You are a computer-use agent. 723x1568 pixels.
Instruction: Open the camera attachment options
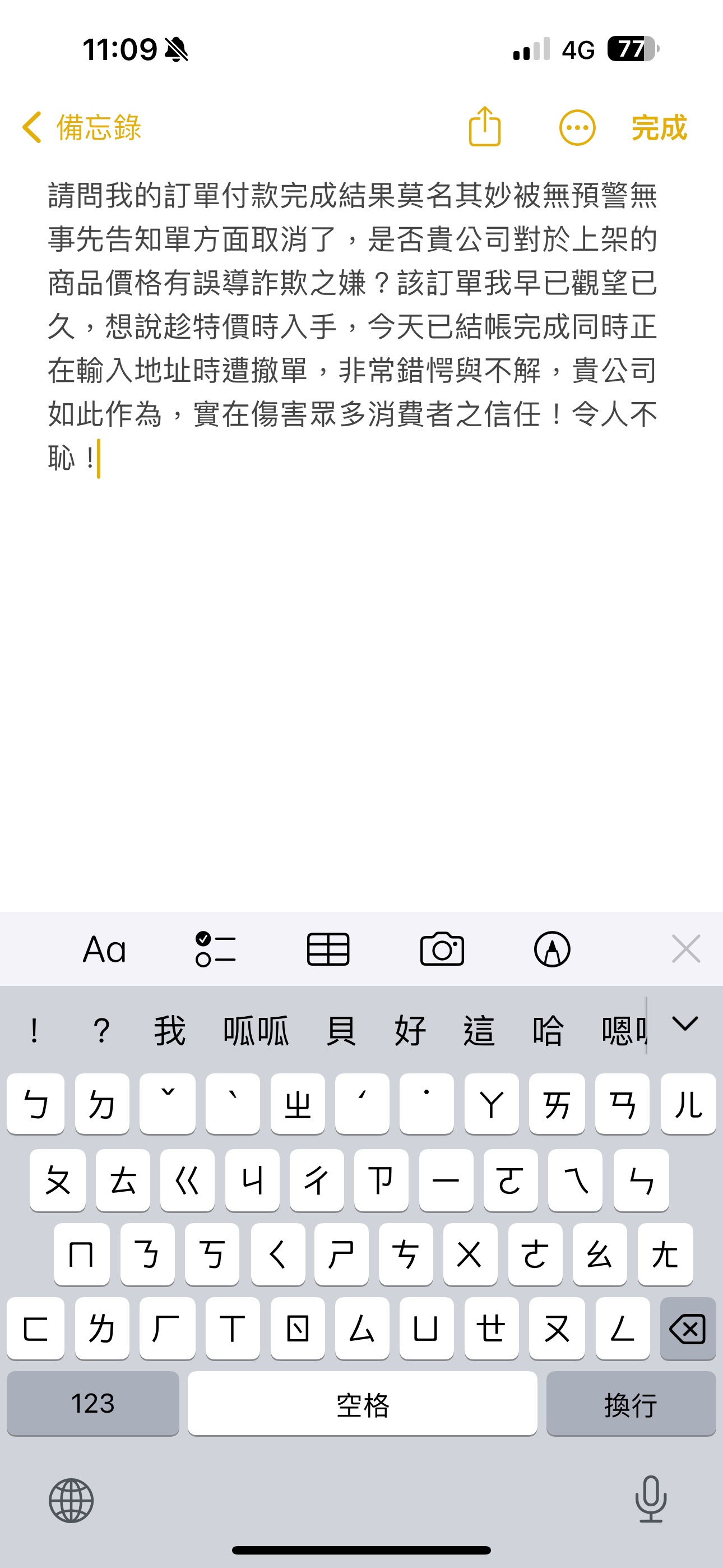(x=442, y=949)
